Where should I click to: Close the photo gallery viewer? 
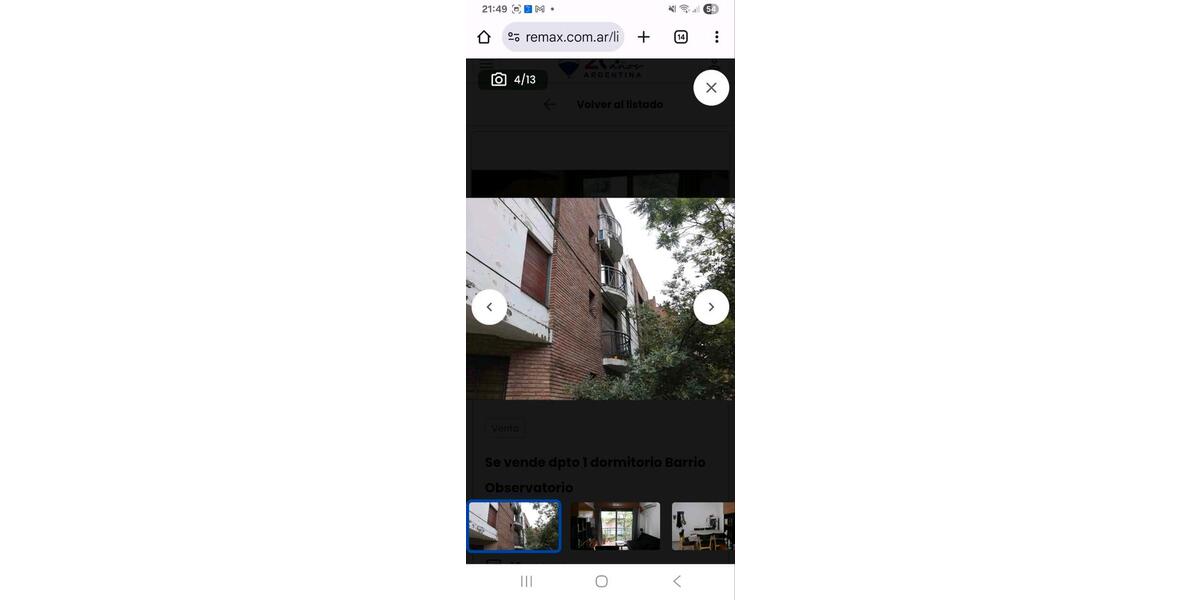pyautogui.click(x=711, y=88)
